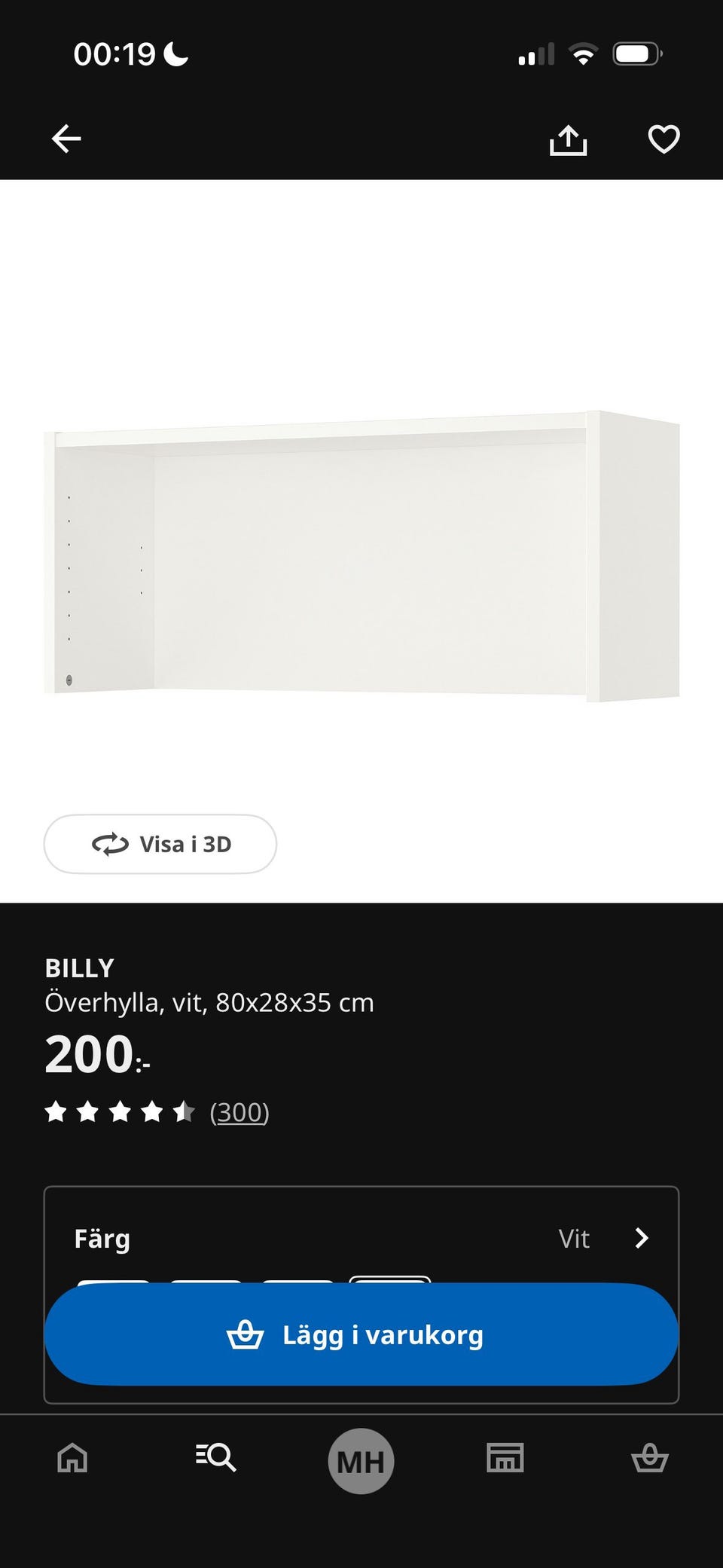Open the BILLY shelf product image

point(361,556)
